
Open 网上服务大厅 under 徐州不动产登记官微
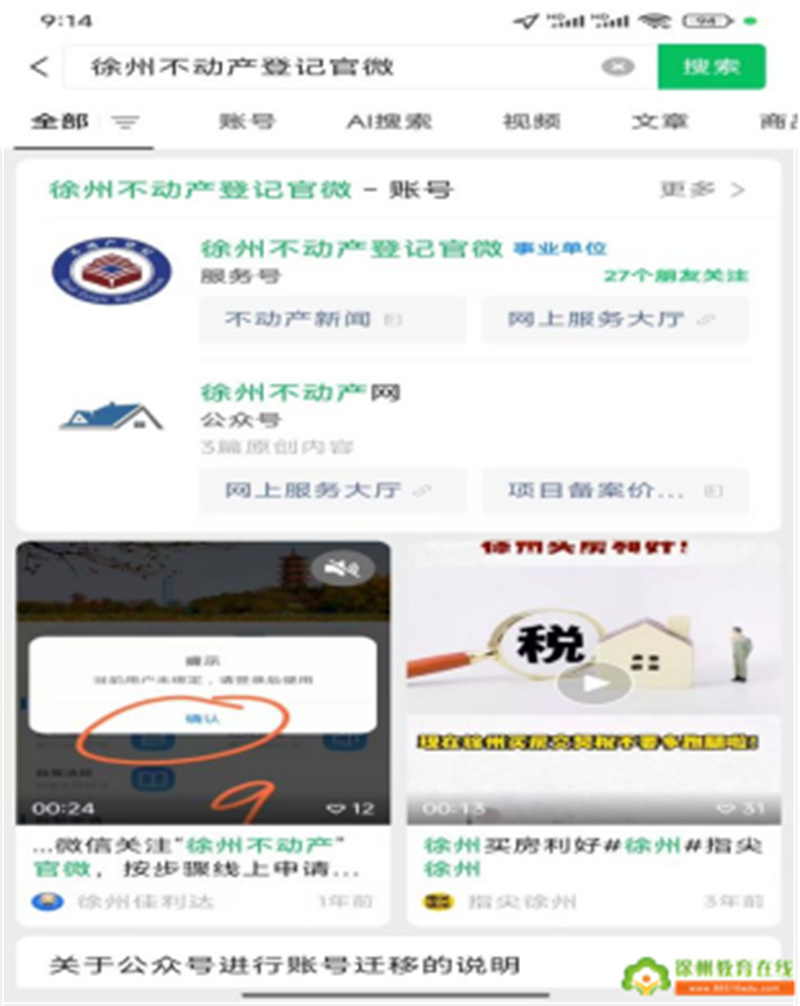click(614, 320)
